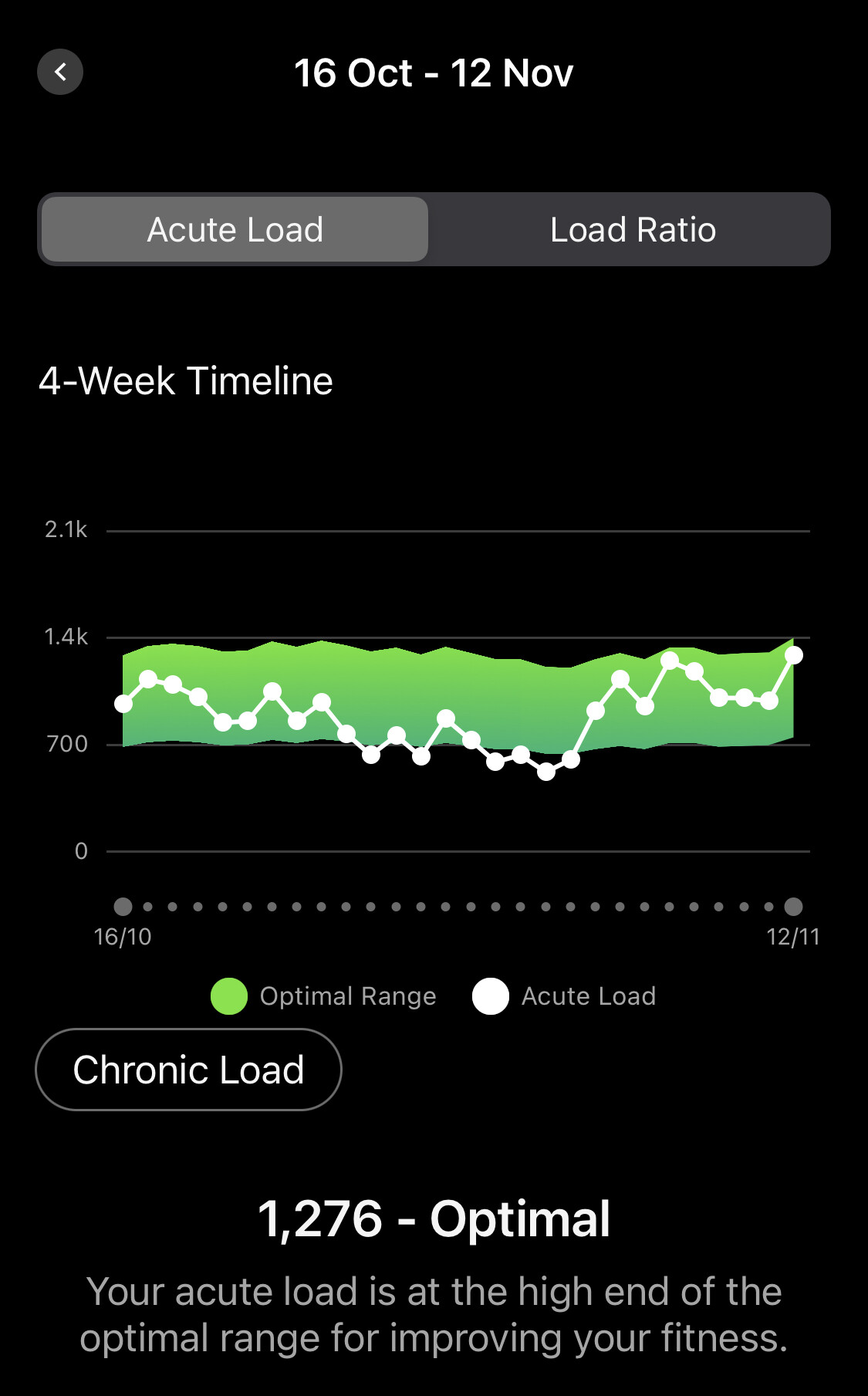Switch to the Load Ratio tab

pos(633,229)
